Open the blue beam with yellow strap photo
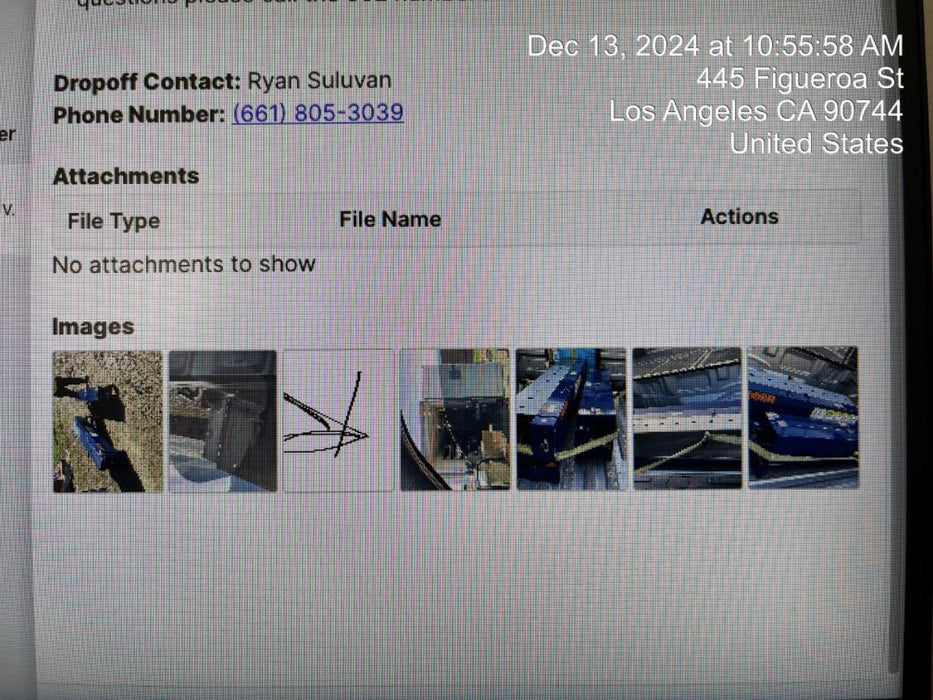The height and width of the screenshot is (700, 933). [x=571, y=420]
